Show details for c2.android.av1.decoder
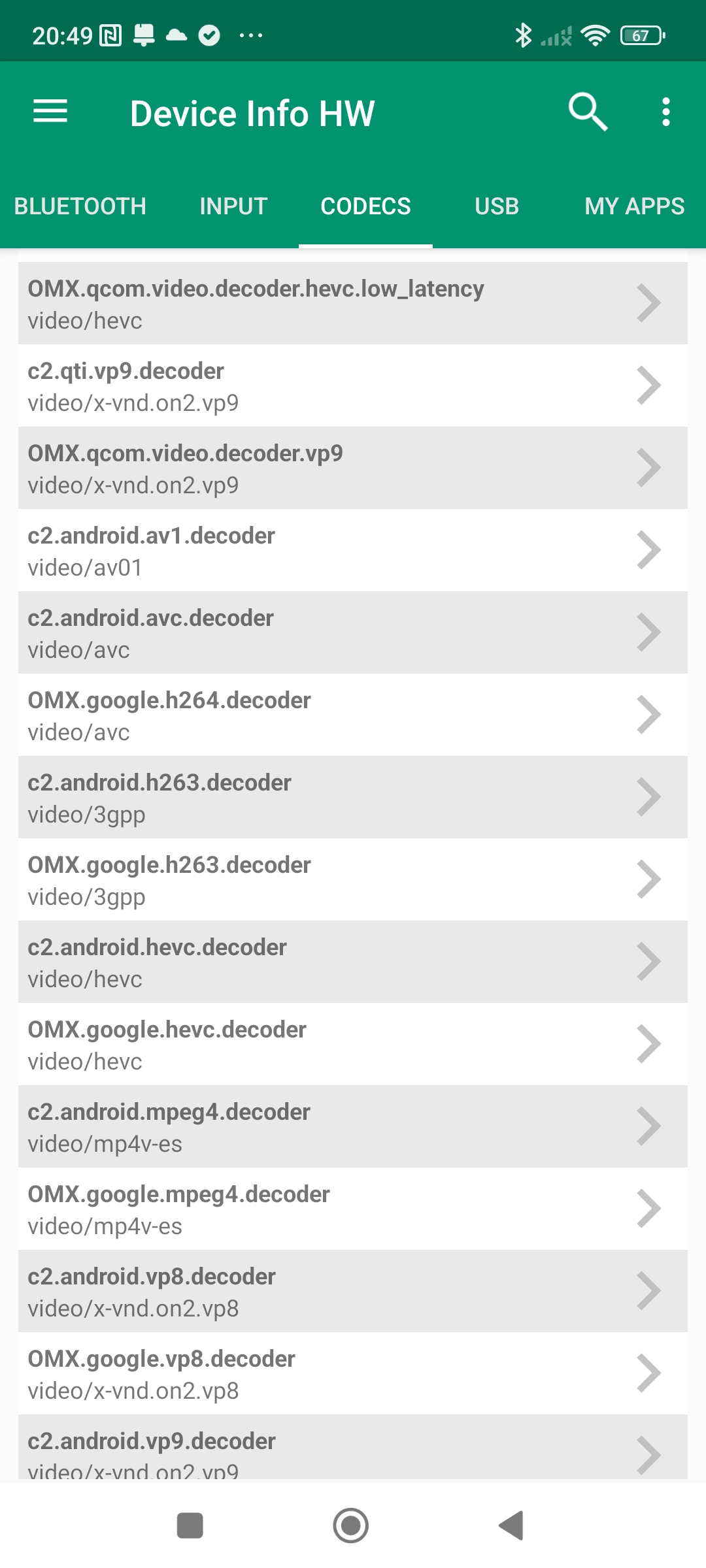This screenshot has height=1568, width=706. 352,551
